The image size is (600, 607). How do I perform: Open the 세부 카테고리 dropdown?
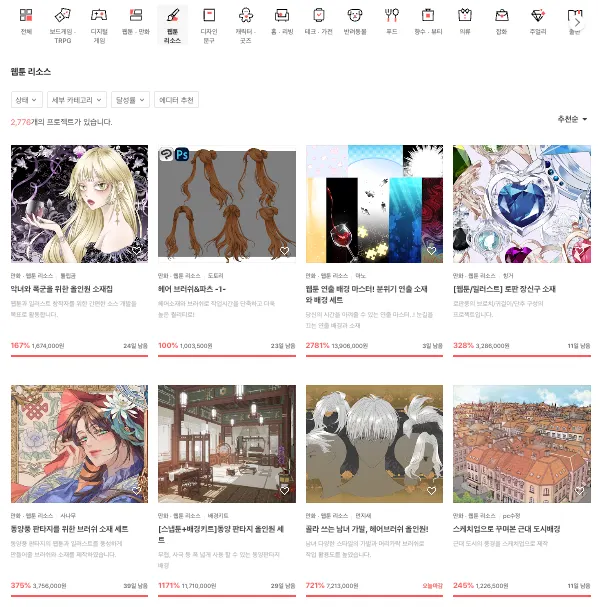coord(77,100)
